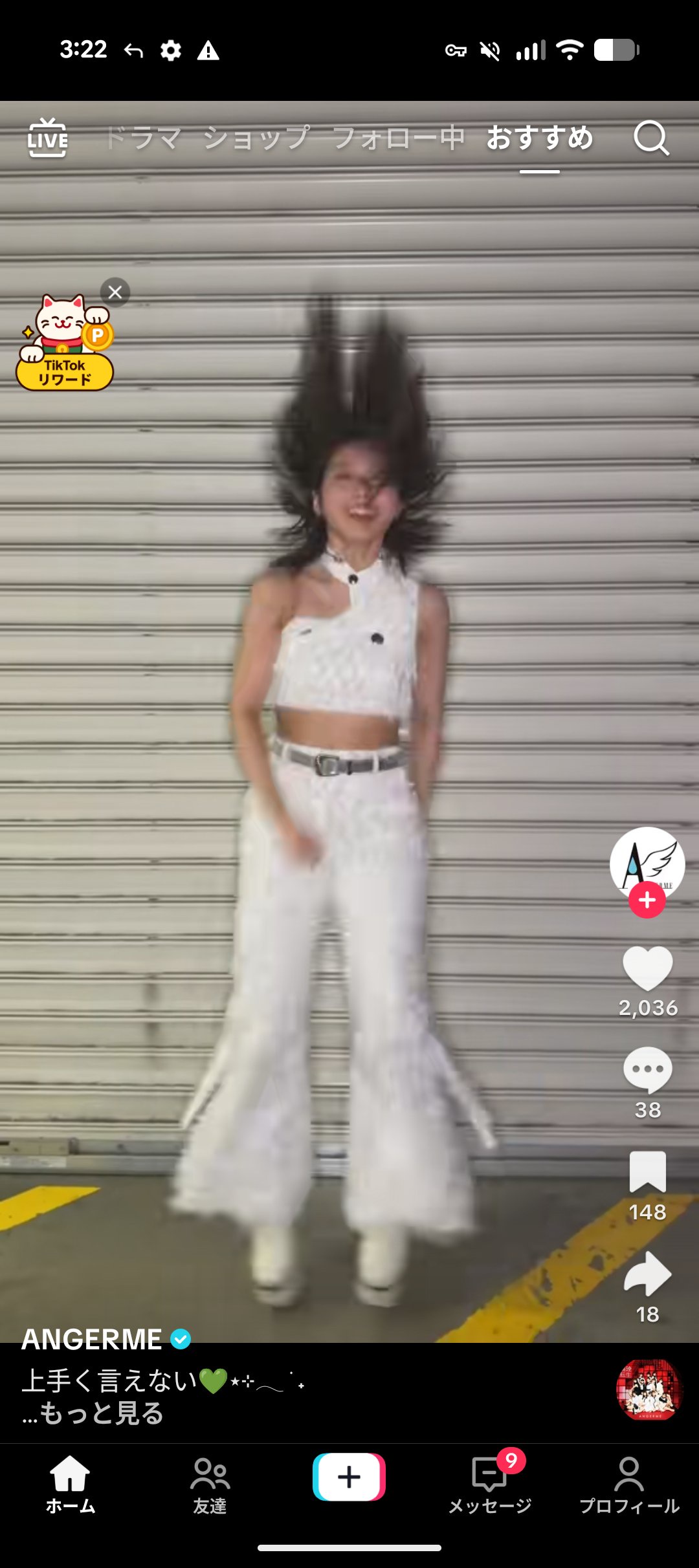This screenshot has width=699, height=1568.
Task: Open the search magnifier
Action: (650, 138)
